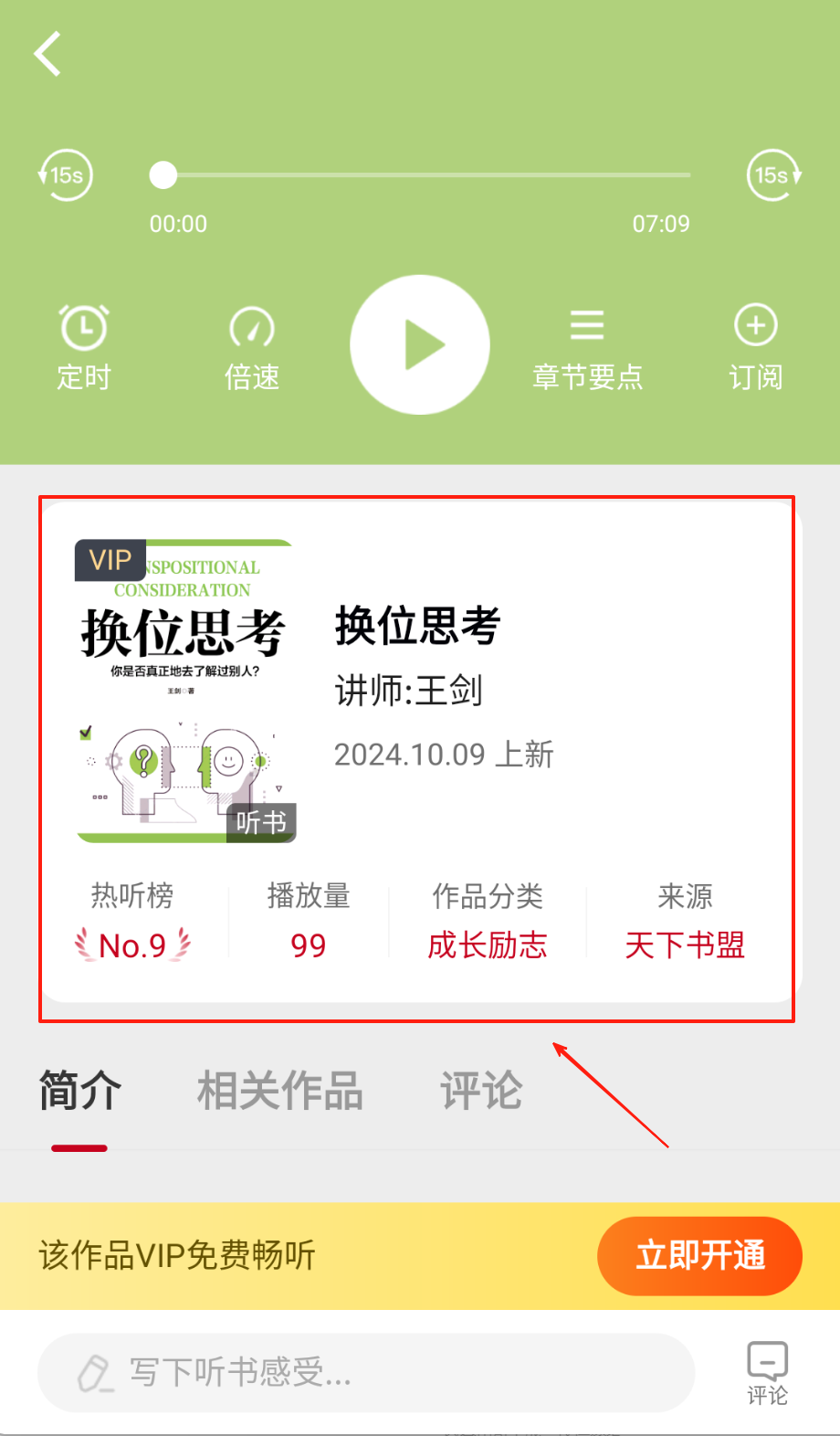
Task: Tap 立即开通 to activate VIP
Action: (699, 1256)
